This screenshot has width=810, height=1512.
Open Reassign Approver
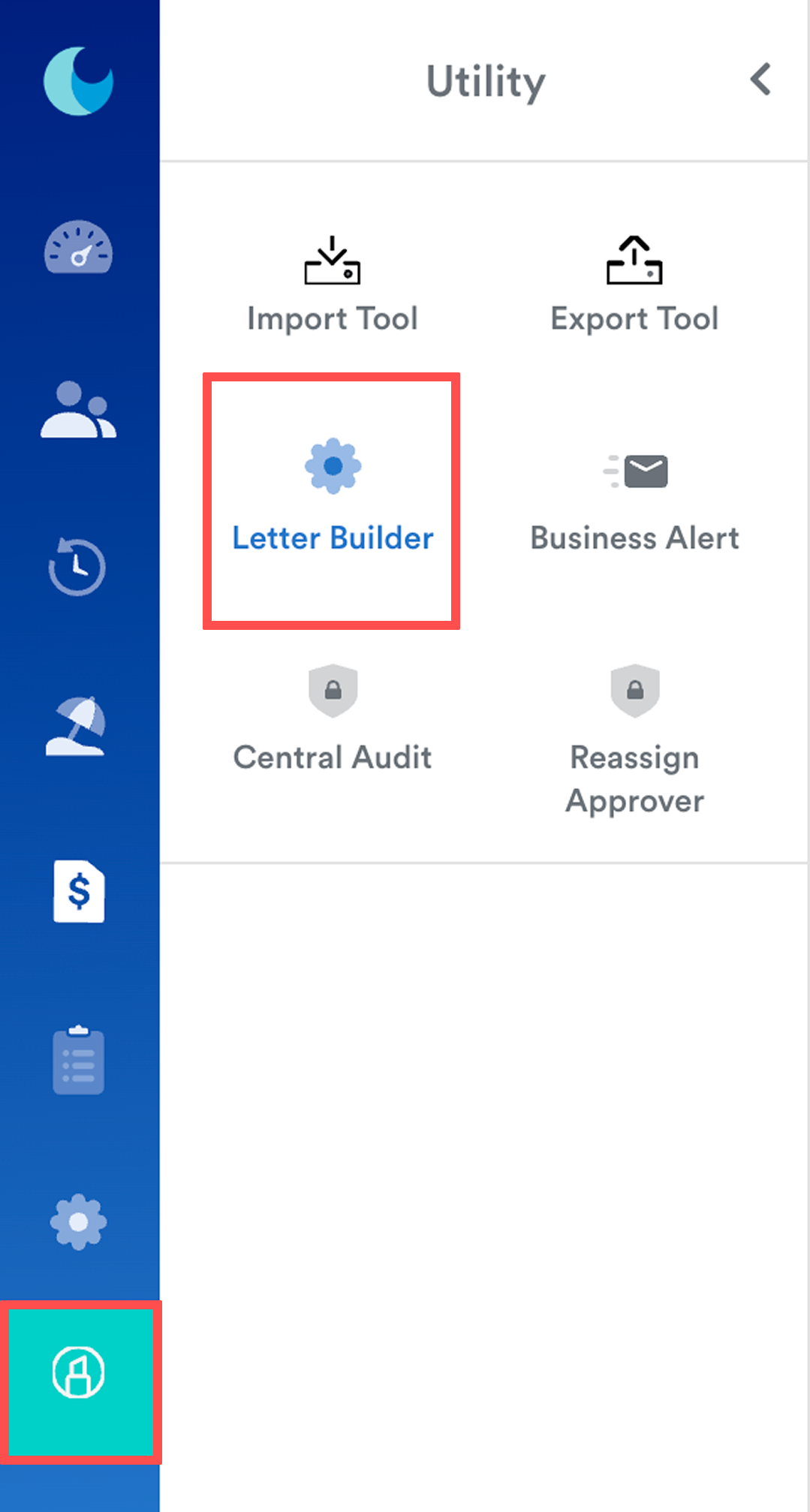tap(634, 740)
